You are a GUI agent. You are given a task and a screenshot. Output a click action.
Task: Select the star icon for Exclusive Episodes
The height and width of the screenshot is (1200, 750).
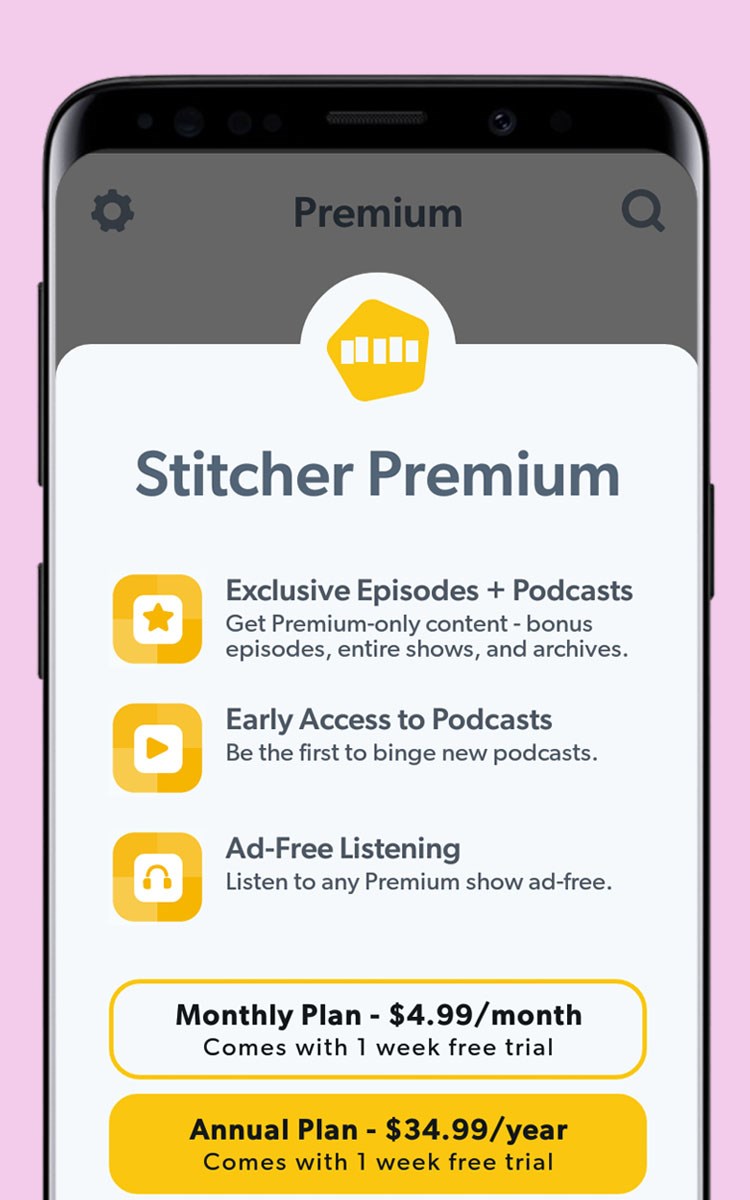pos(157,619)
